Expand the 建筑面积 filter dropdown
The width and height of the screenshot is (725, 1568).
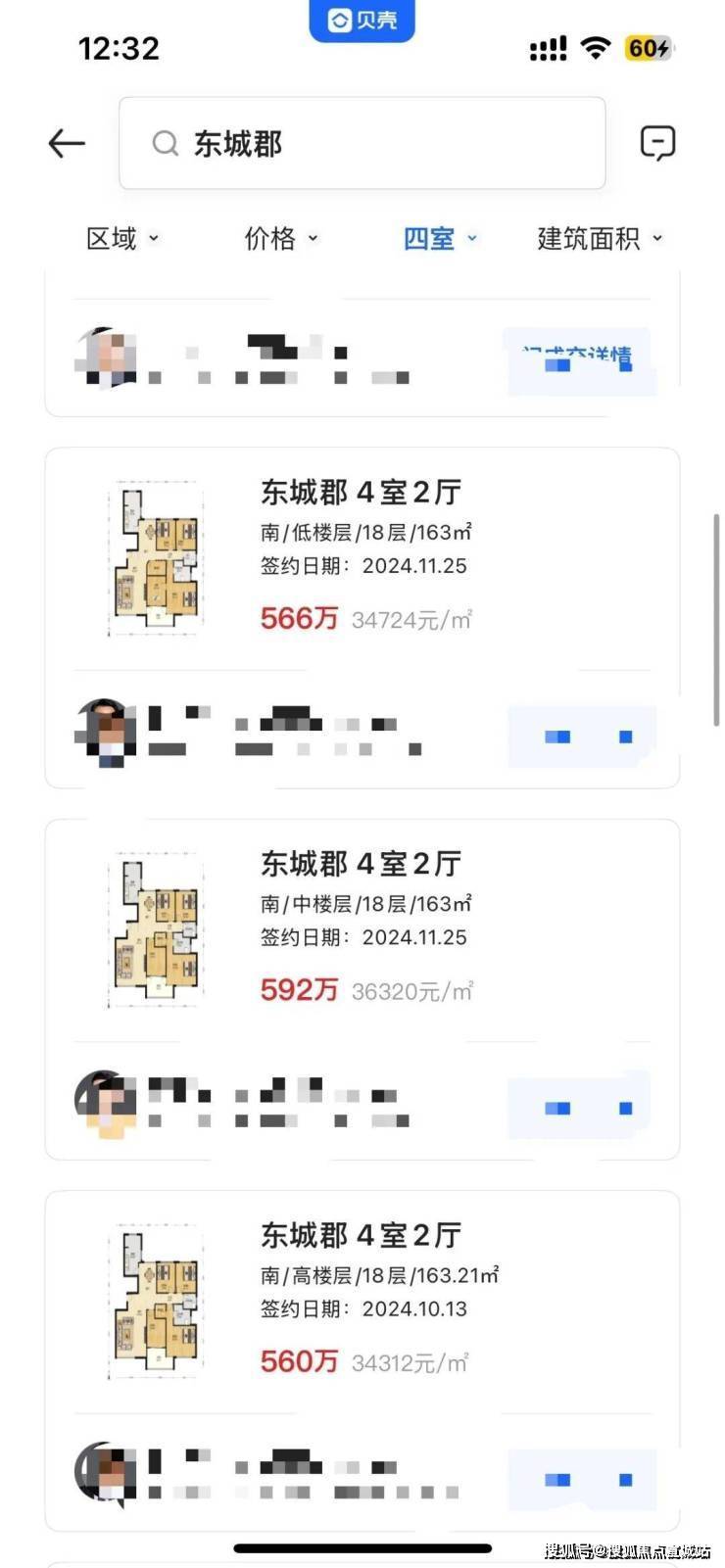pos(600,238)
